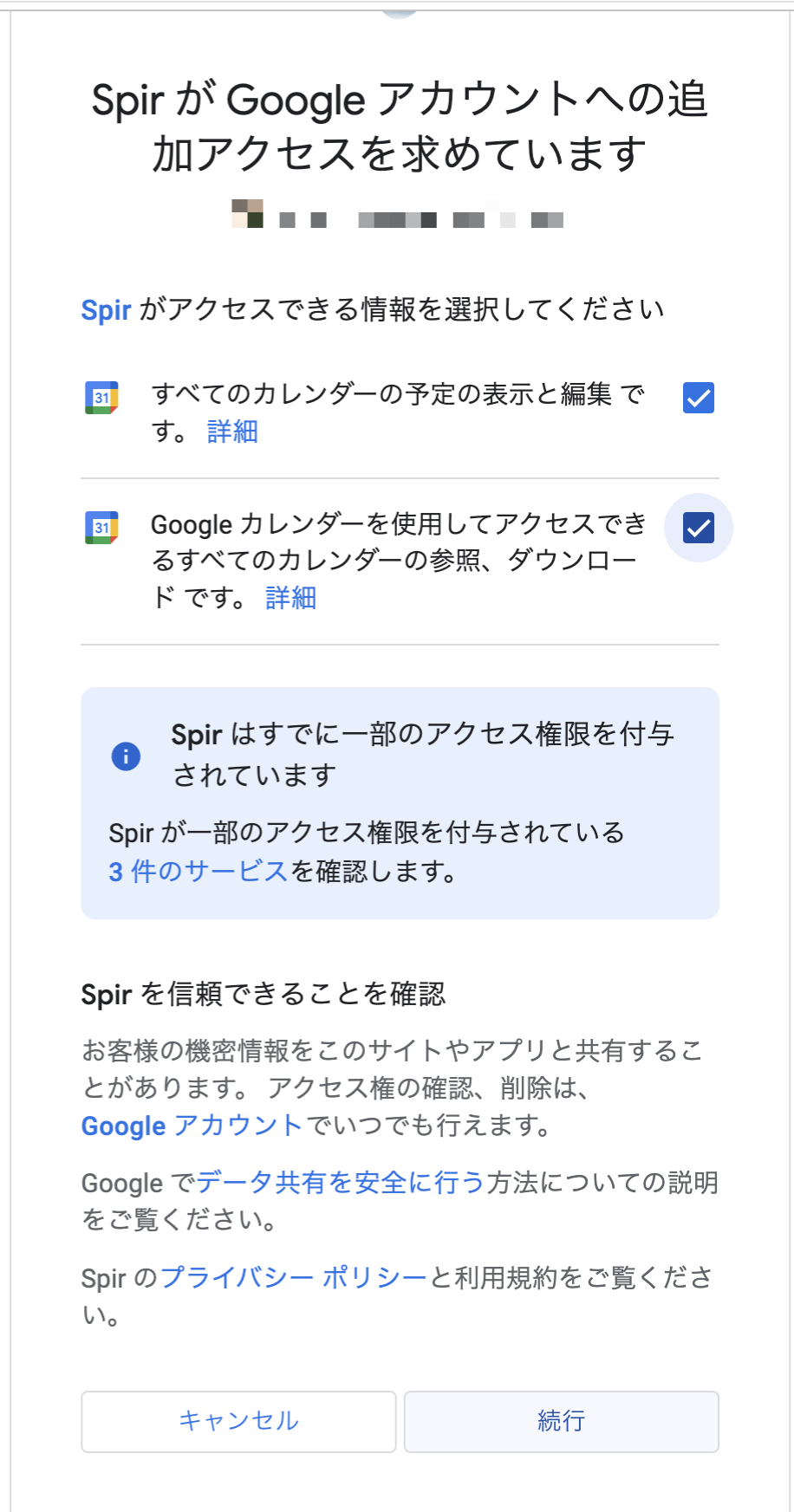Open 詳細 for the first calendar permission
Screen dimensions: 794x1512
(x=231, y=431)
